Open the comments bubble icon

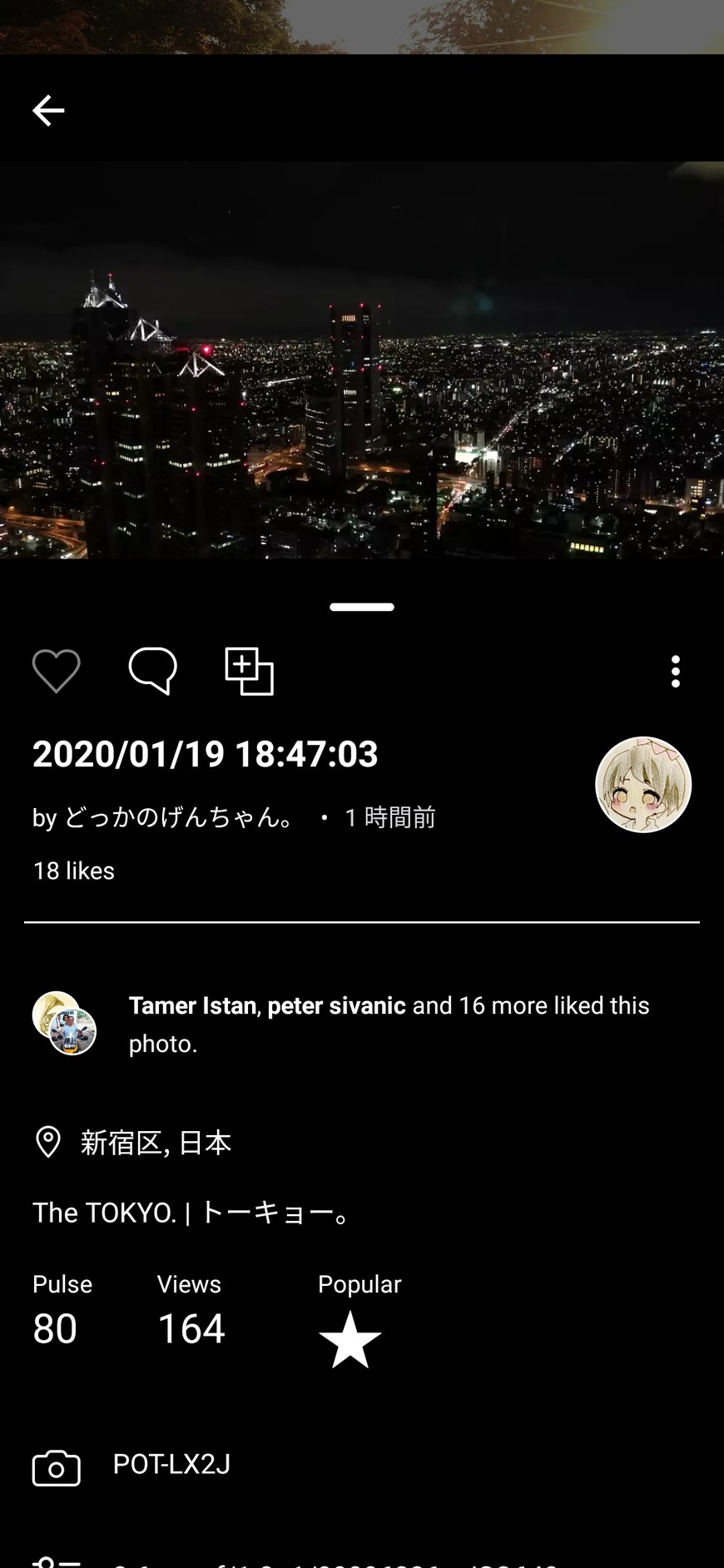(x=153, y=670)
